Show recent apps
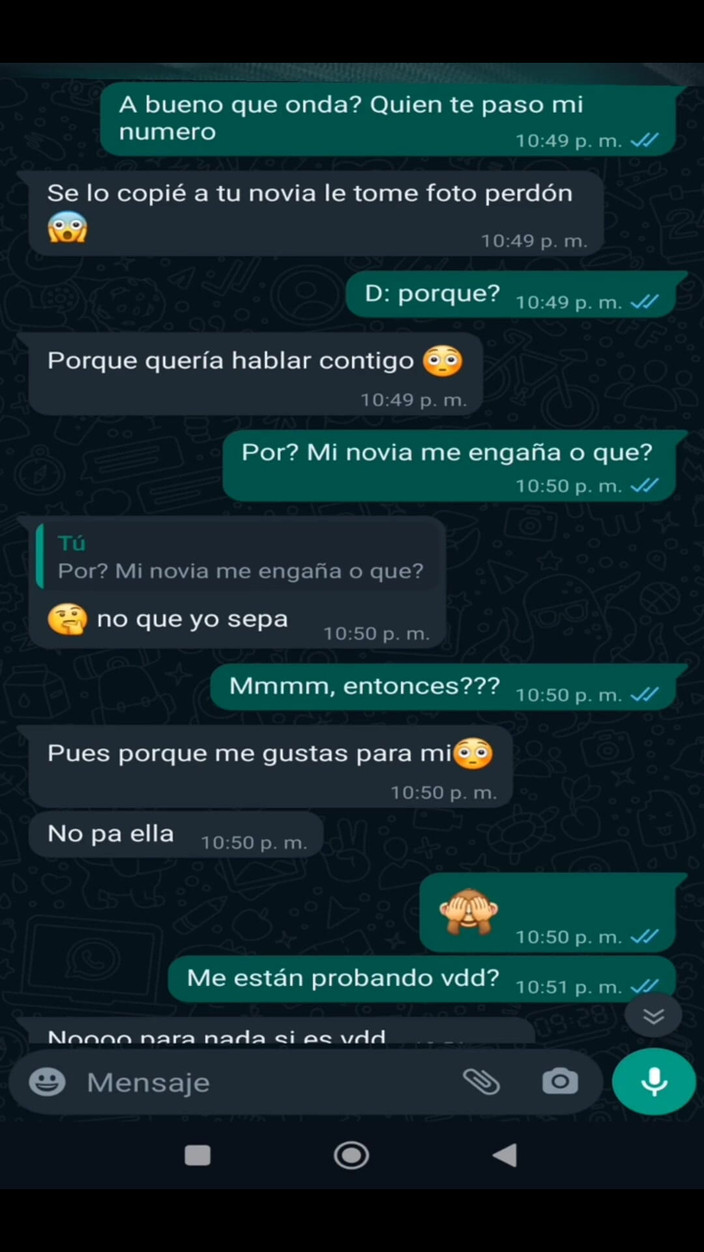Screen dimensions: 704x1252 click(198, 1156)
